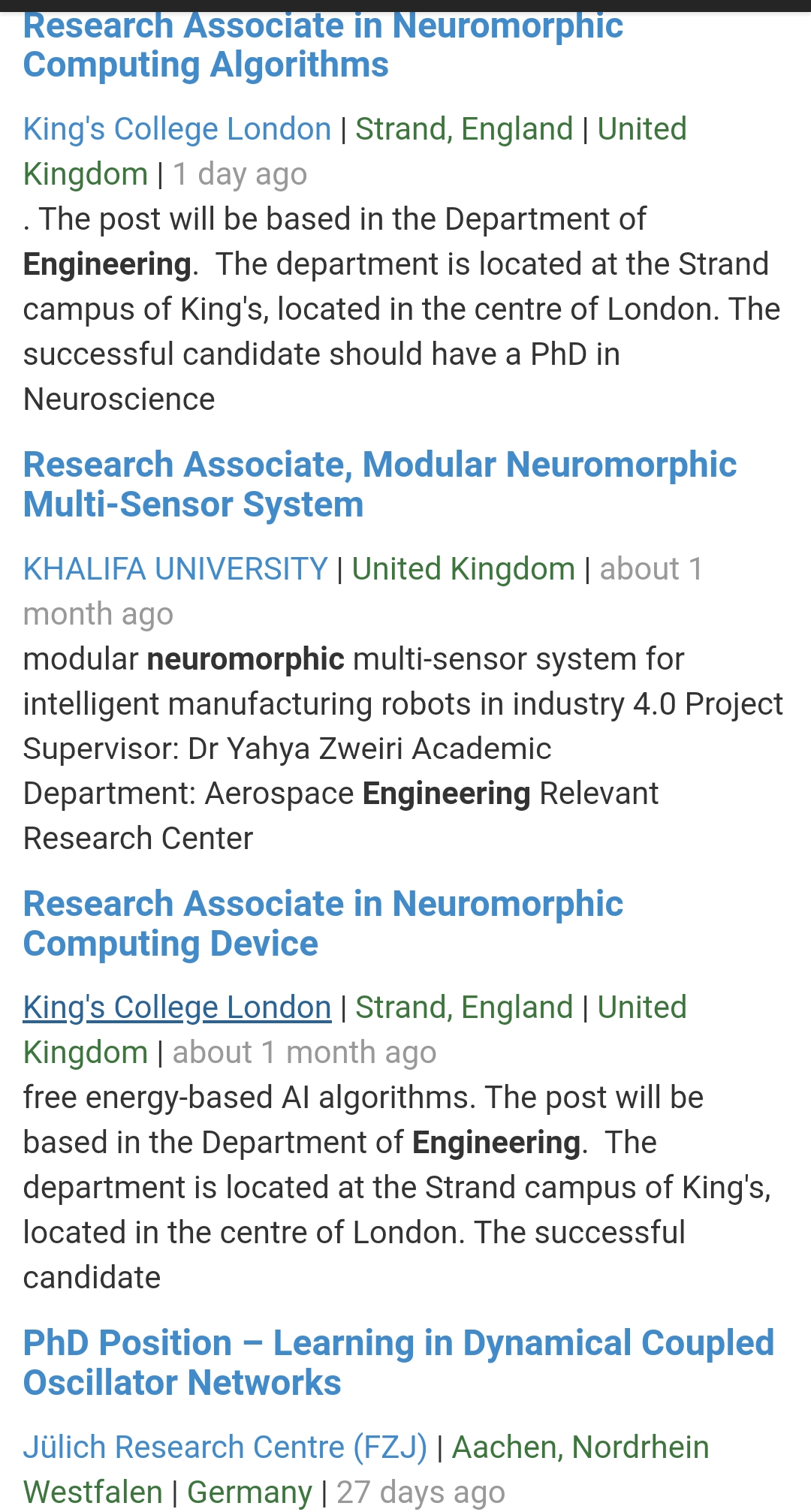This screenshot has height=1512, width=811.
Task: Select Strand, England on the Computing Algorithms listing
Action: tap(464, 129)
